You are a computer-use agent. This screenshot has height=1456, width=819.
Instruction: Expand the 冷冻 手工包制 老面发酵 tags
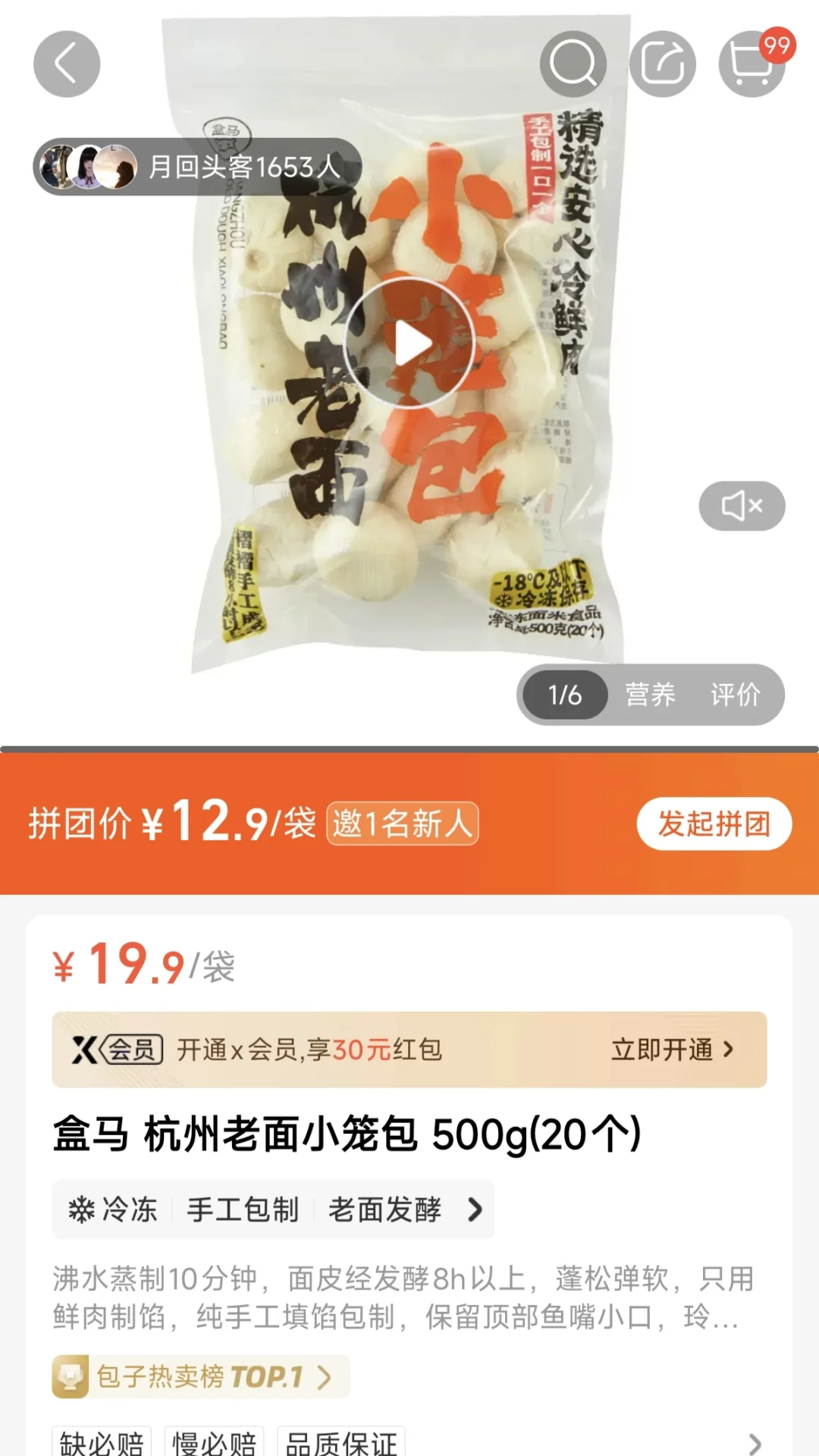click(x=475, y=1210)
